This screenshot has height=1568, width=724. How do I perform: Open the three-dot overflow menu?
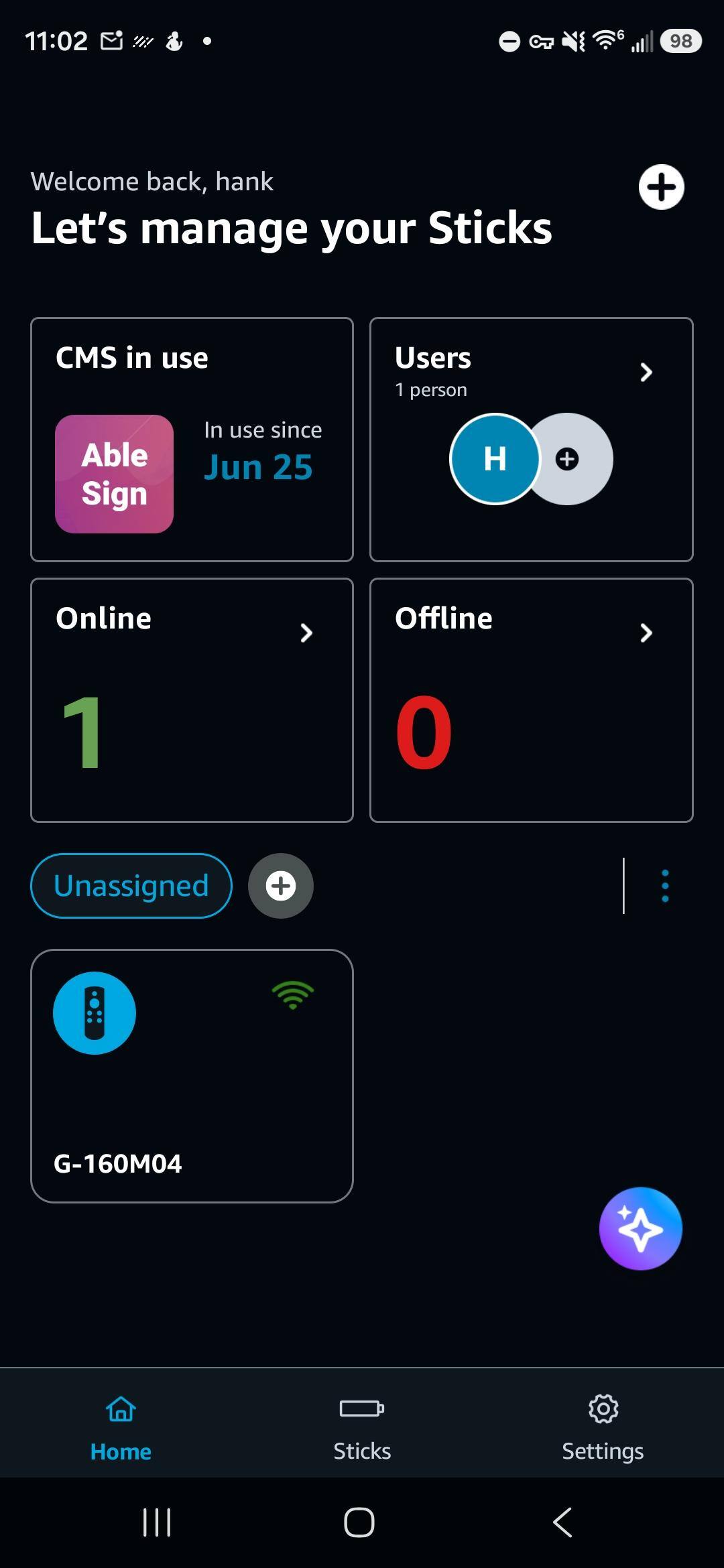(x=665, y=886)
